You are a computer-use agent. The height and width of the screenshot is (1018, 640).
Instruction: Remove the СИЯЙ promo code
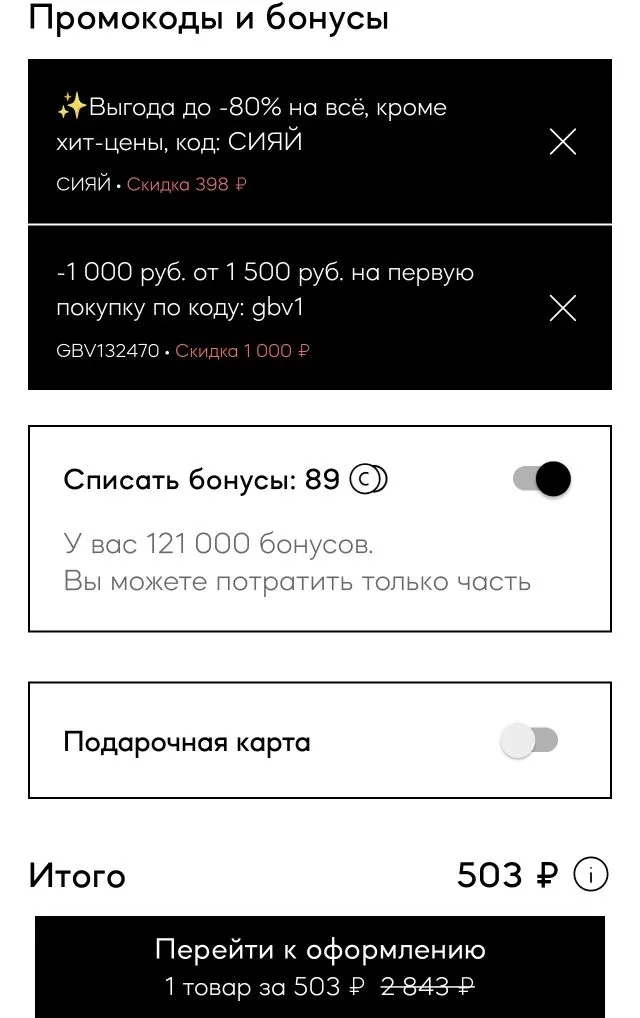tap(563, 142)
